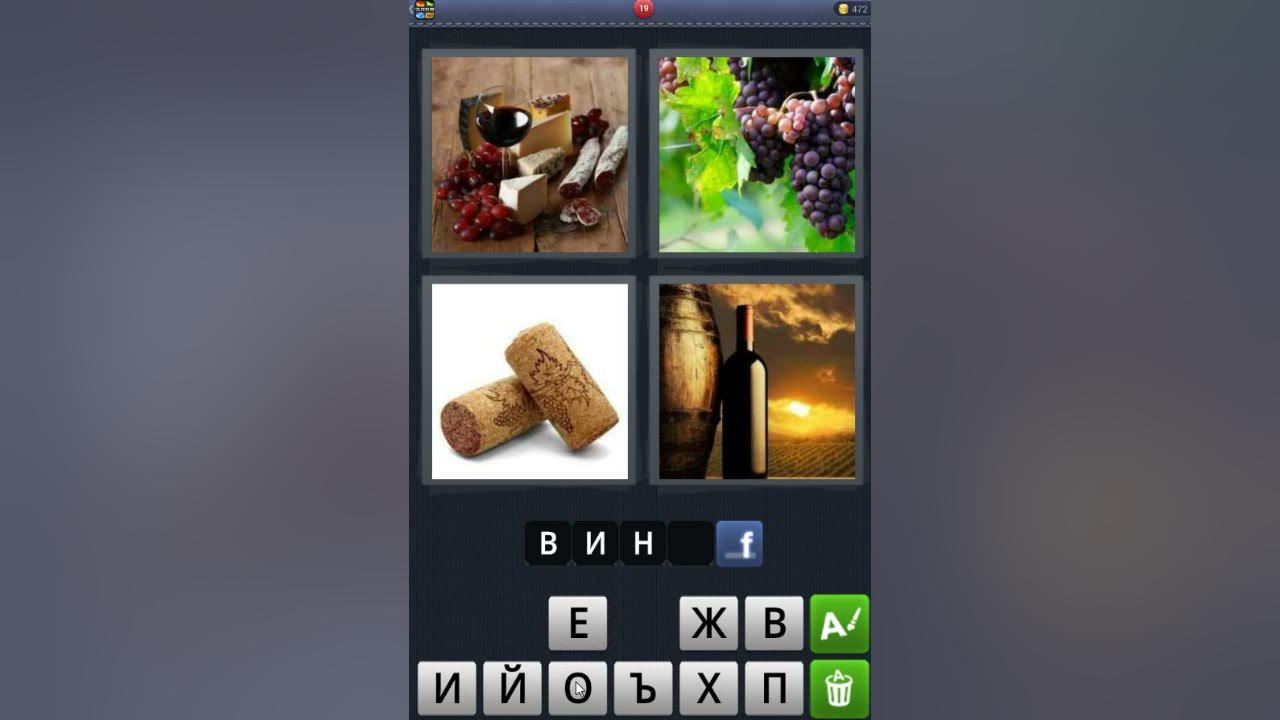This screenshot has height=720, width=1280.
Task: Tap the letter tile Ъ
Action: click(643, 688)
